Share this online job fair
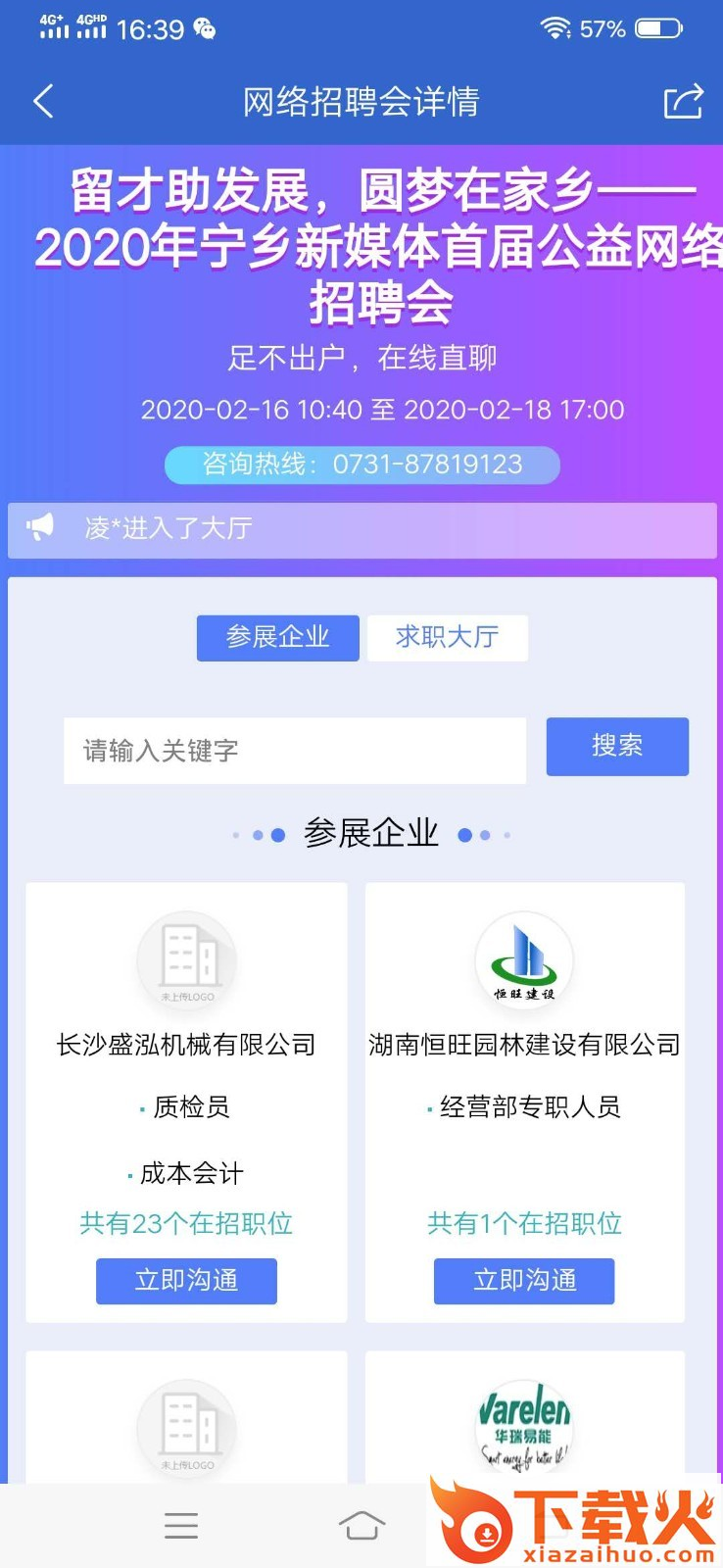 (683, 101)
